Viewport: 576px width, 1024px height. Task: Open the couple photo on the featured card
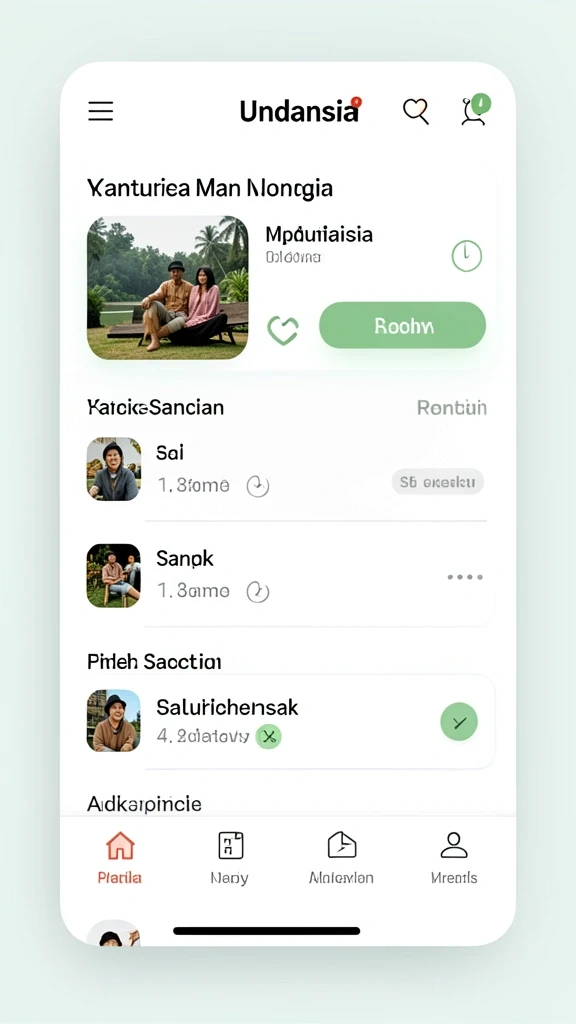[x=168, y=287]
